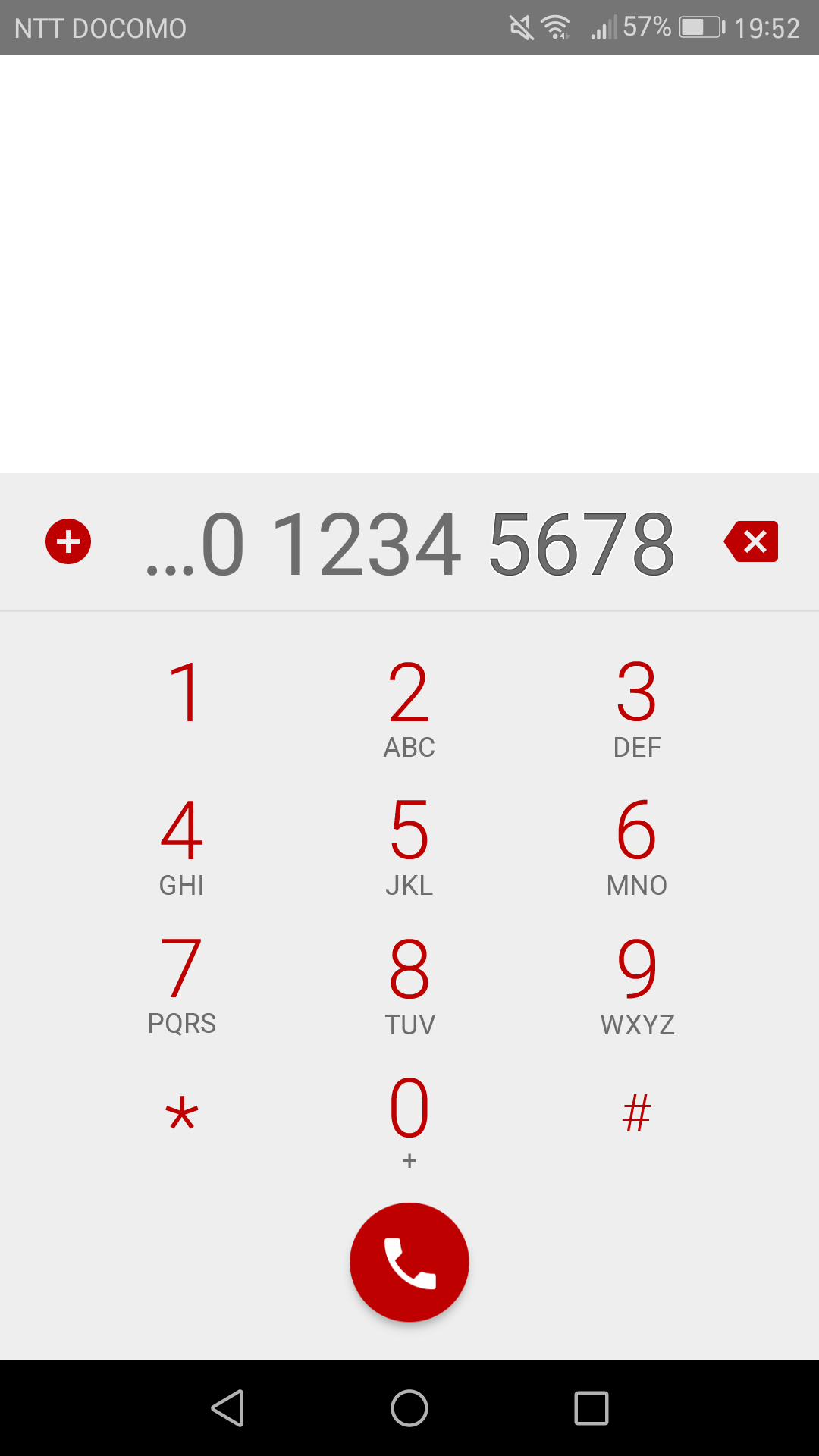The image size is (819, 1456).
Task: Tap the 7 PQRS key
Action: (182, 982)
